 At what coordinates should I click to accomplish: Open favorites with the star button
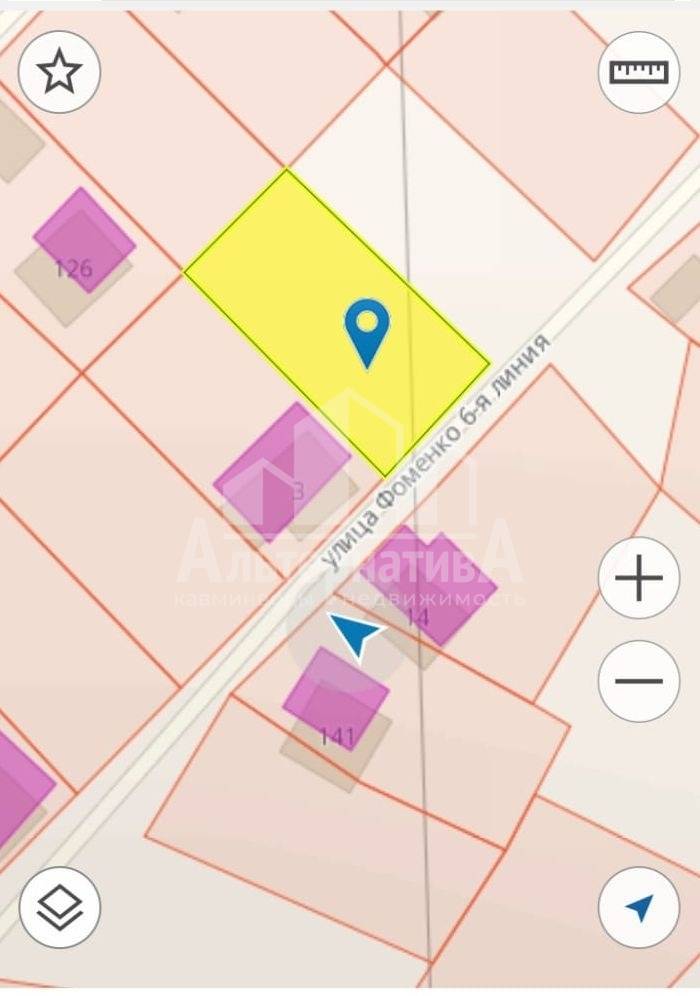59,72
